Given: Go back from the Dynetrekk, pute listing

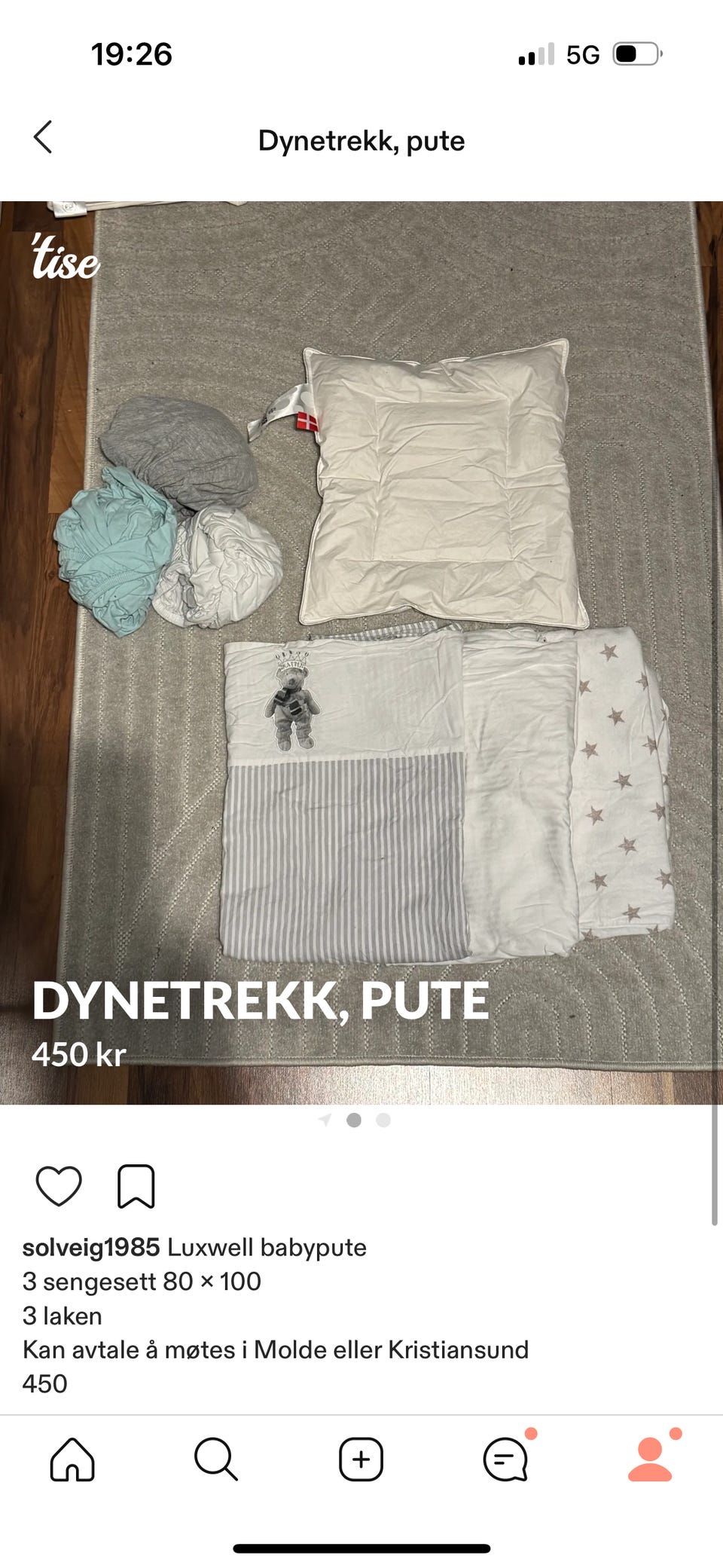Looking at the screenshot, I should click(44, 138).
